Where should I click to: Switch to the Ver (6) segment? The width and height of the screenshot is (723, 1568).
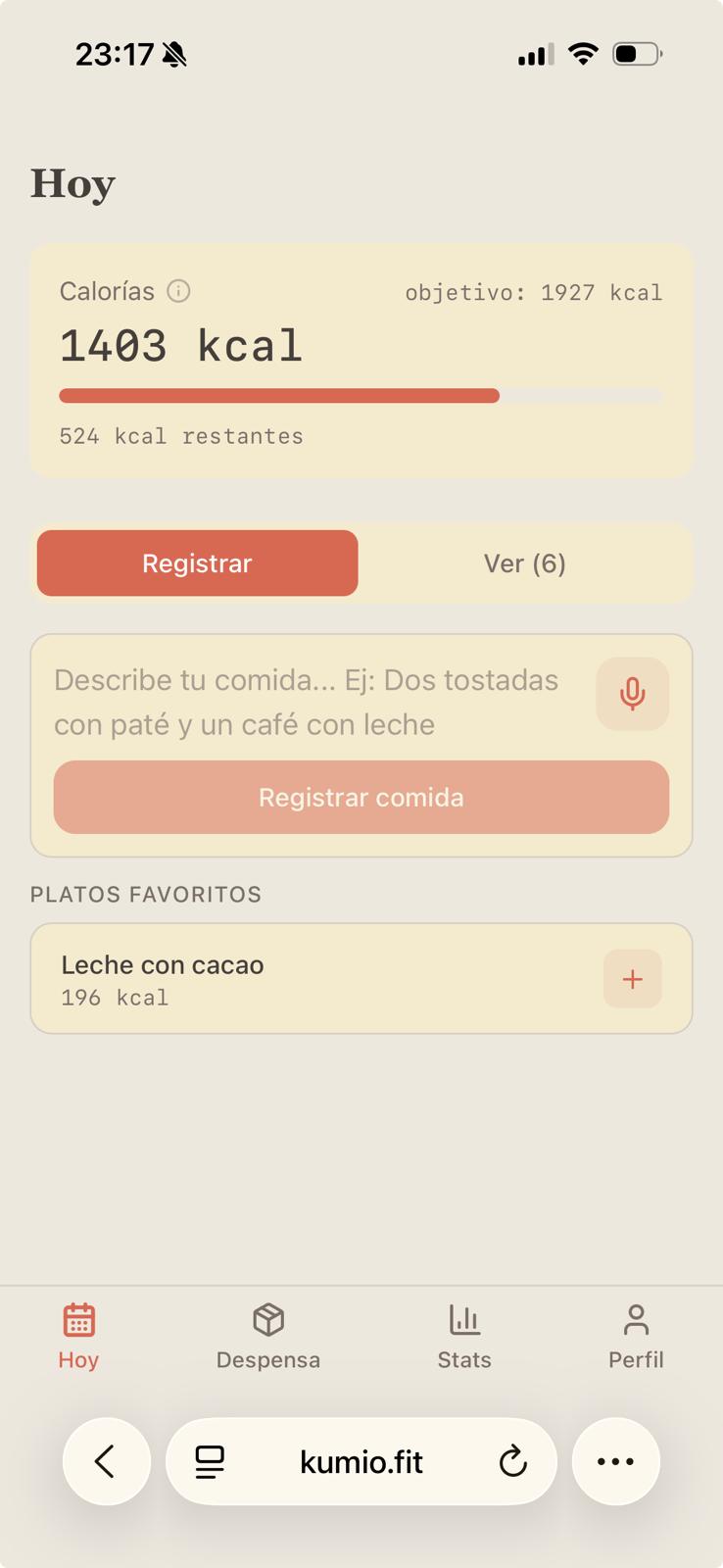[524, 563]
